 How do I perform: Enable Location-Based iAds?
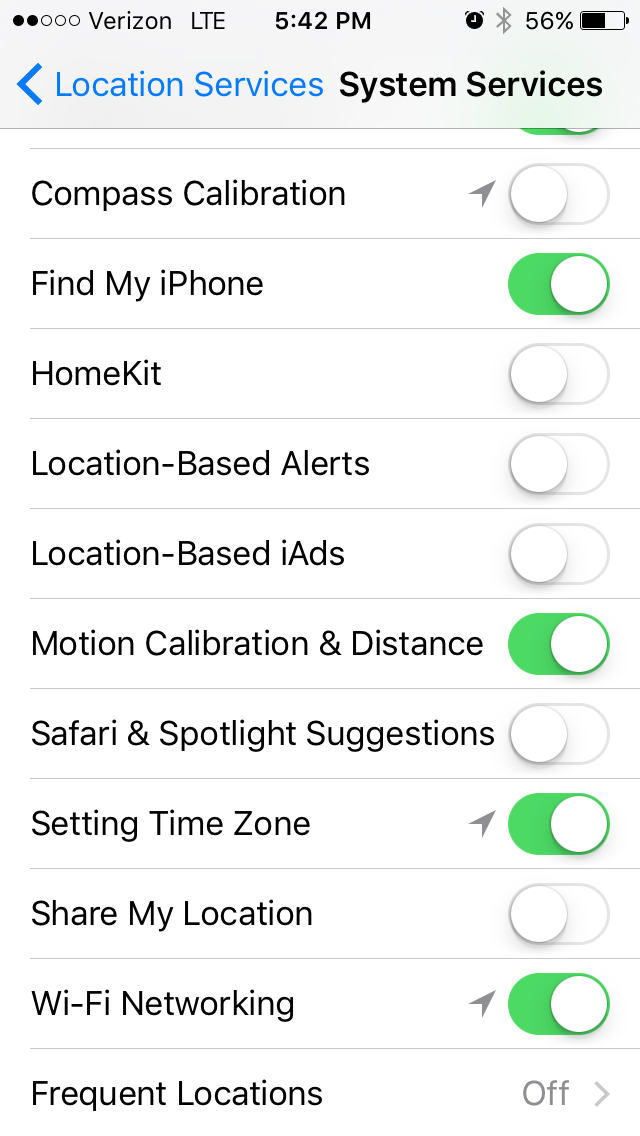pyautogui.click(x=558, y=554)
